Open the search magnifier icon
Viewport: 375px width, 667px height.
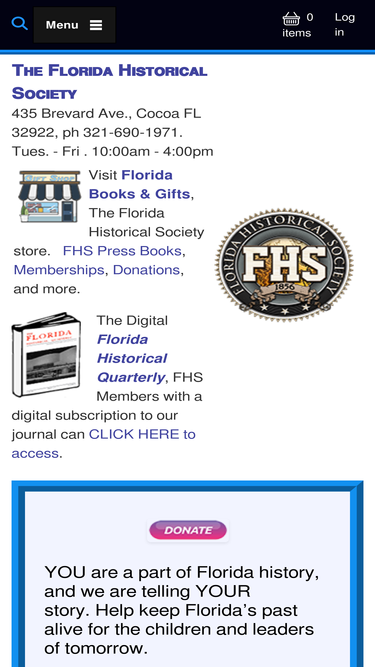[x=20, y=23]
